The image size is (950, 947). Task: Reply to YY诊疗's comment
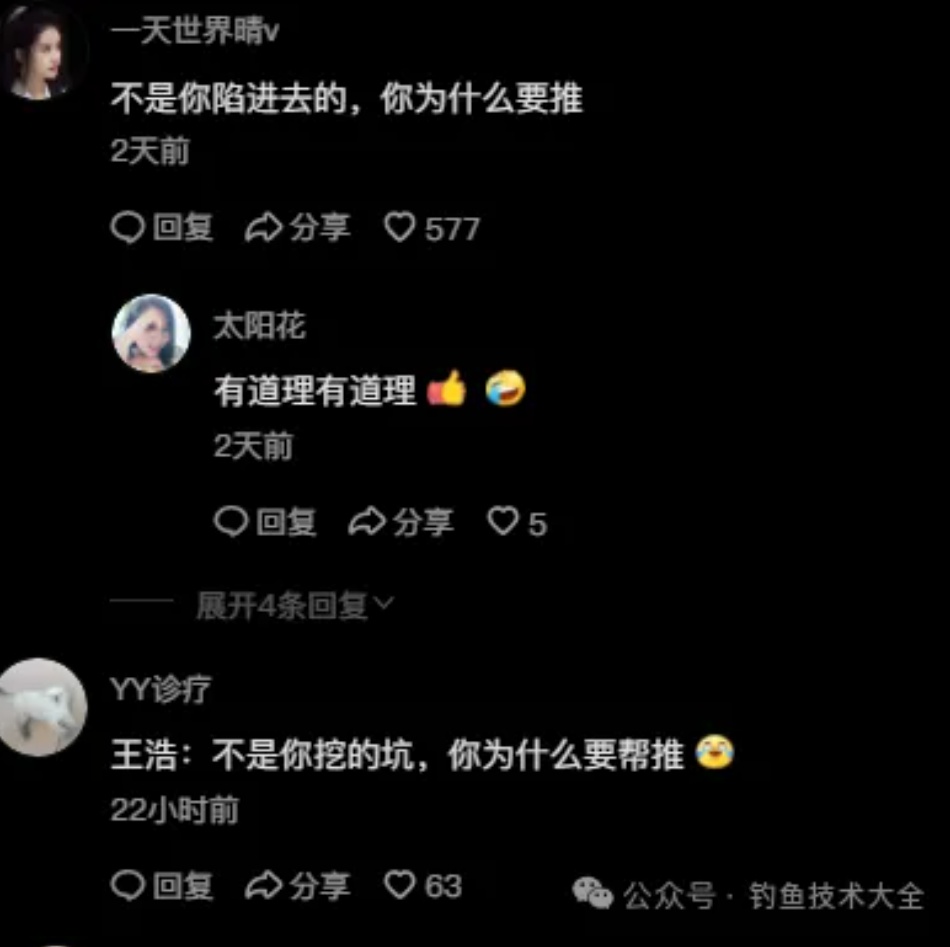click(162, 885)
